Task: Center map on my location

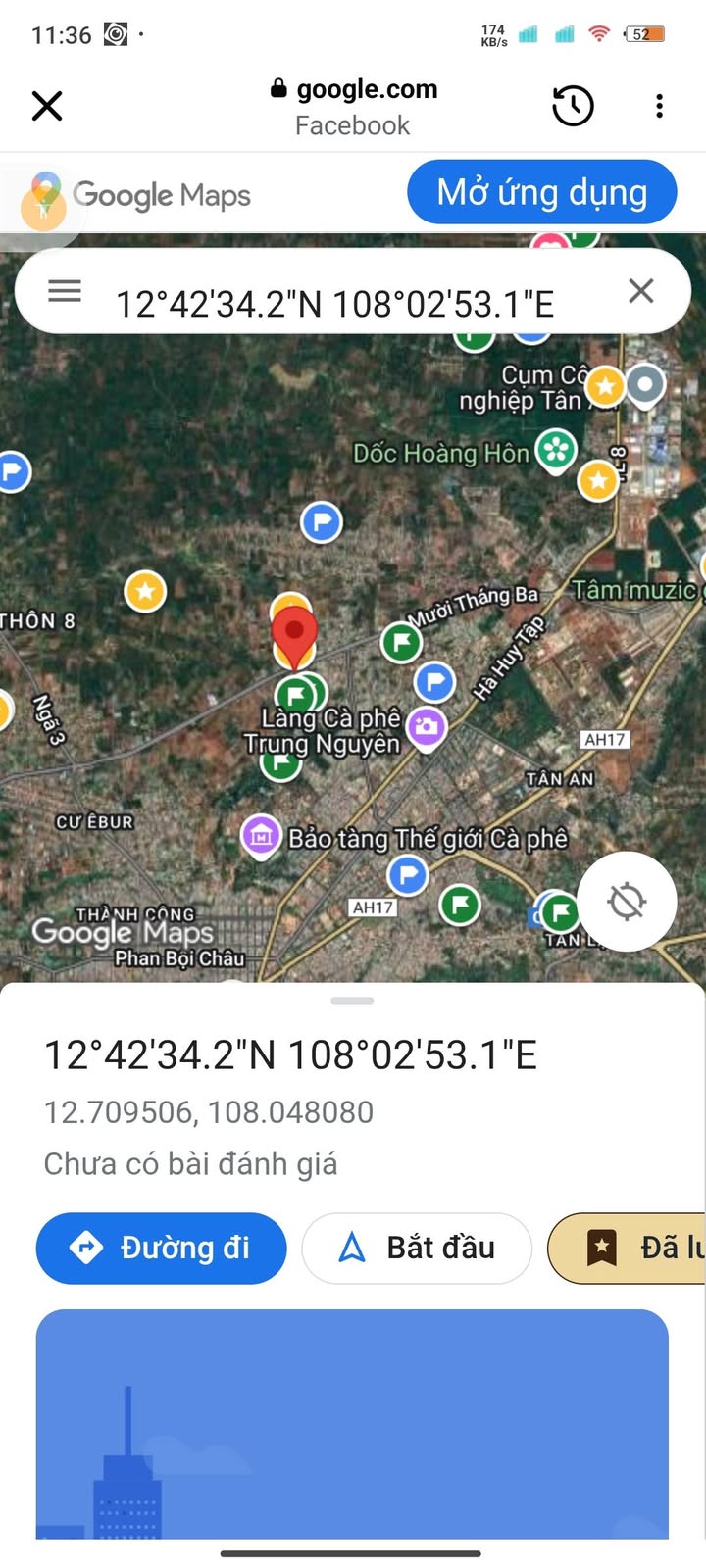Action: pos(626,901)
